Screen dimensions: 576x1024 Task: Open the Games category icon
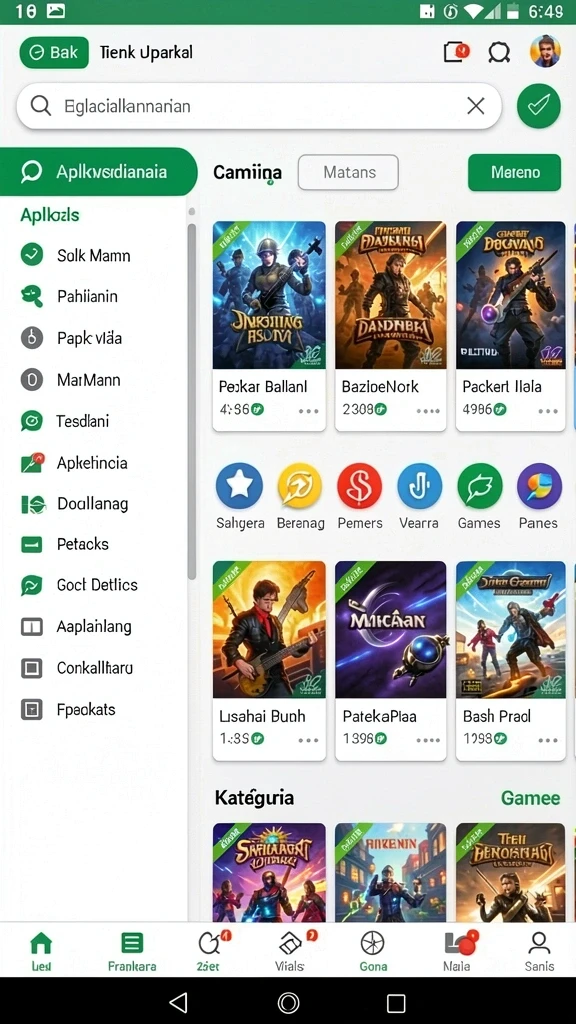point(479,496)
